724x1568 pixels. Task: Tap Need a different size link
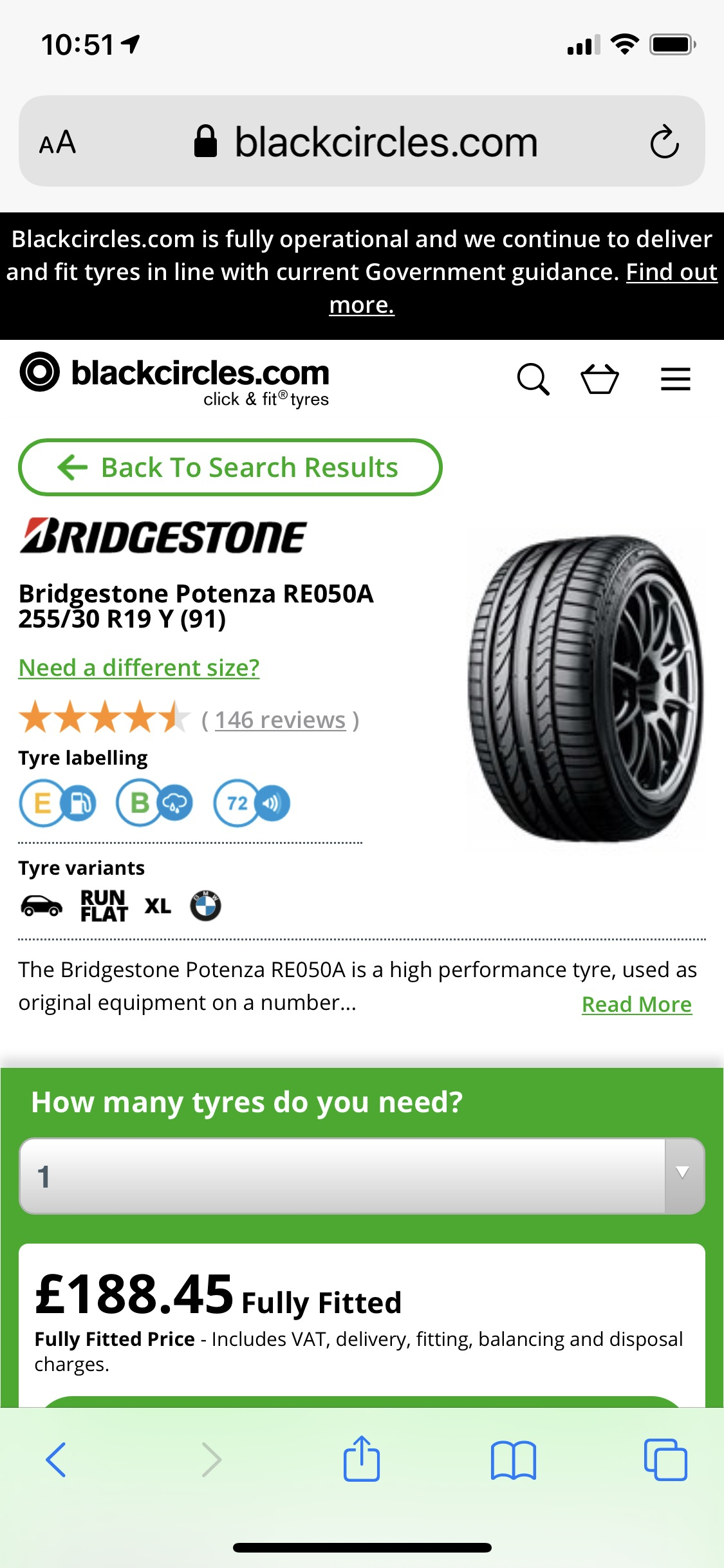point(139,667)
